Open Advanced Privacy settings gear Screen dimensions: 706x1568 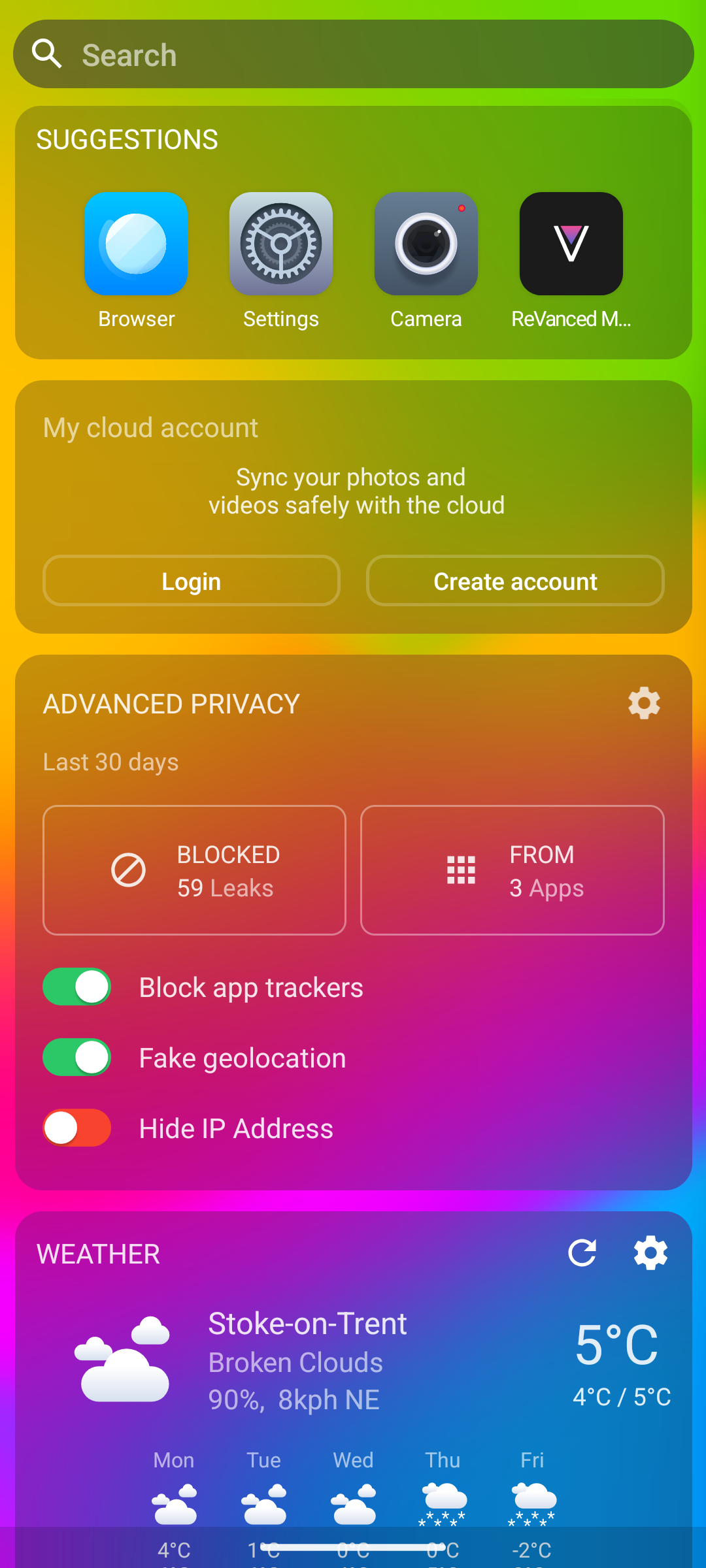[644, 703]
